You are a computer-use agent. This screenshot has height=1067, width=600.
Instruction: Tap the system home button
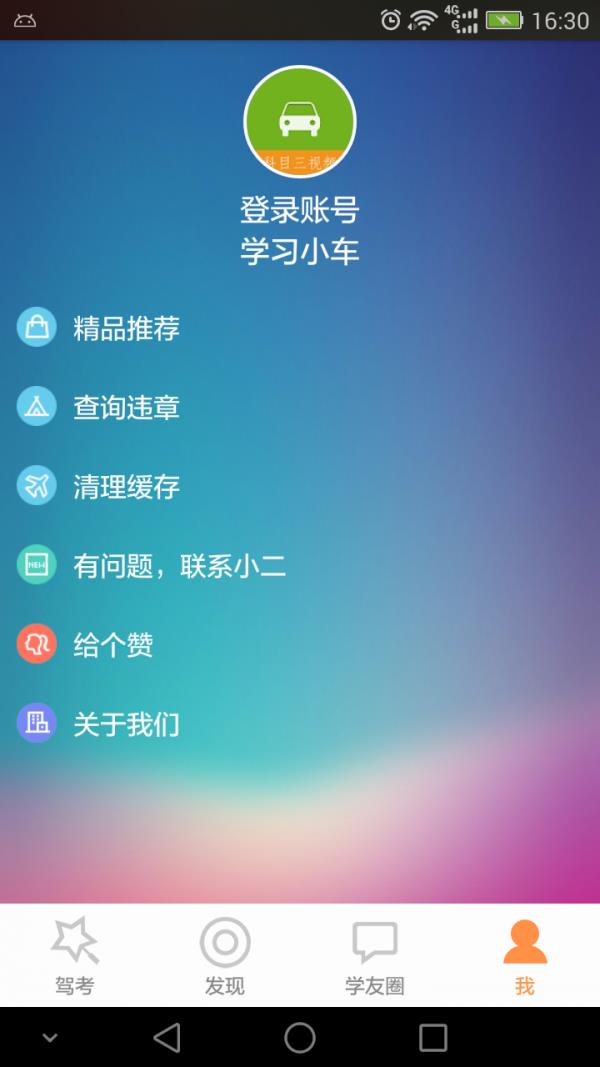[300, 1038]
